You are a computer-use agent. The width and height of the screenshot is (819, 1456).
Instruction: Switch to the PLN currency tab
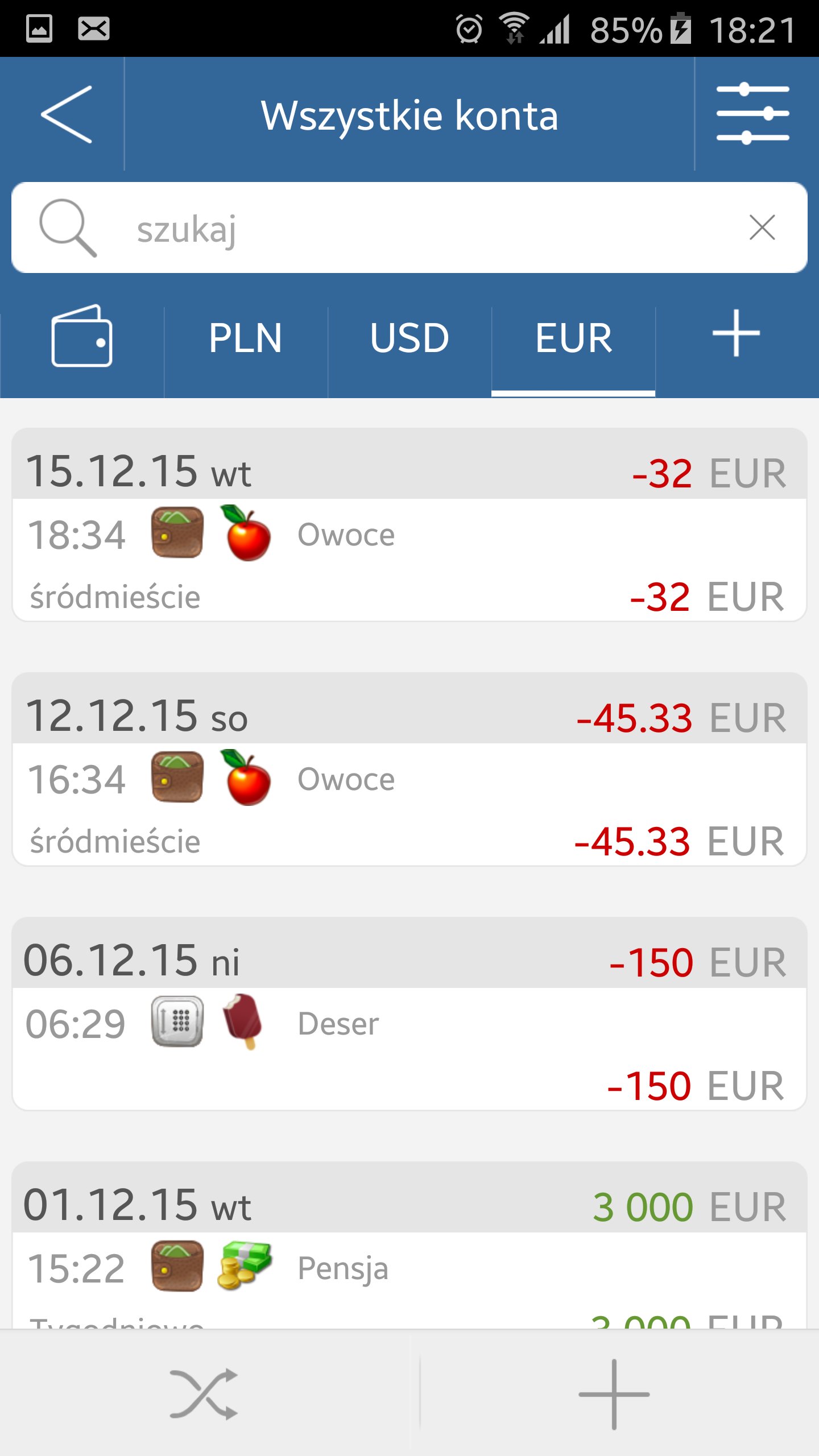coord(245,338)
